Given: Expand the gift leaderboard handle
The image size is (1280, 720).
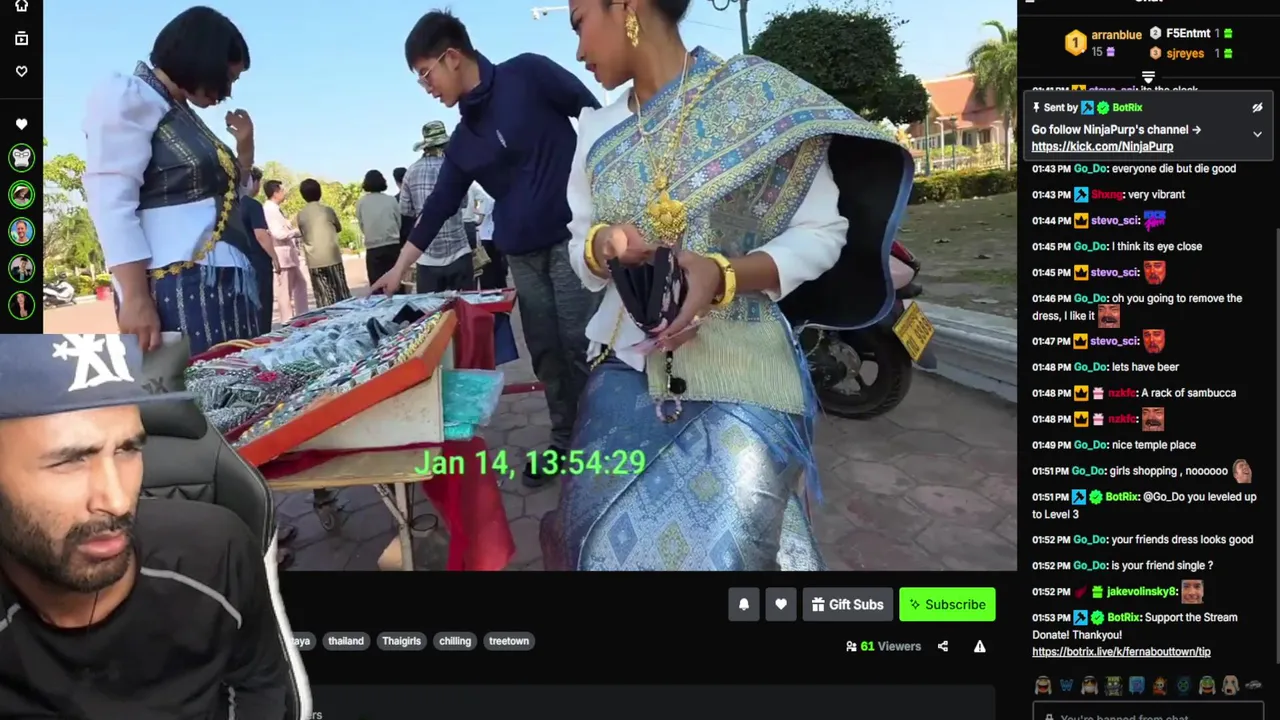Looking at the screenshot, I should [1148, 77].
